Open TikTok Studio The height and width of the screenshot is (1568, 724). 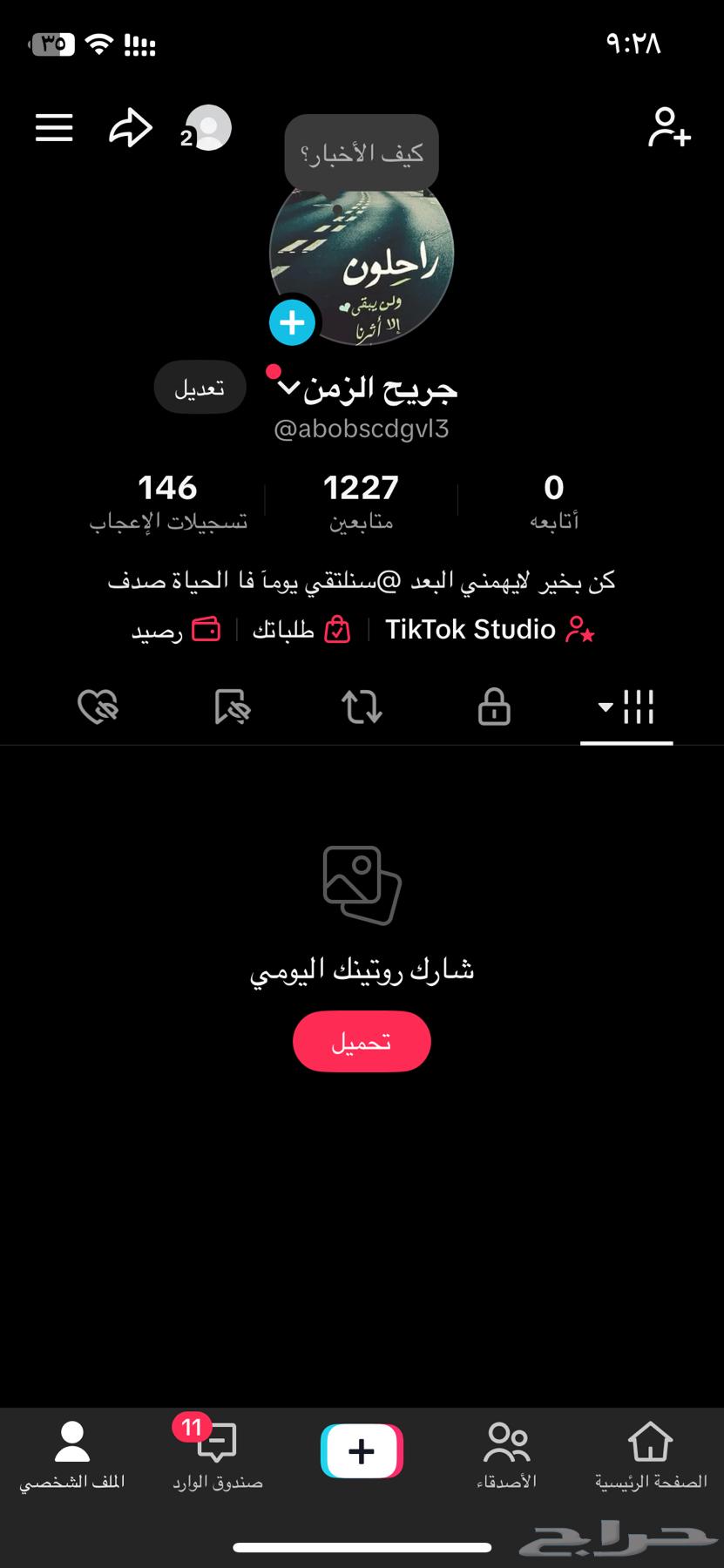click(490, 629)
